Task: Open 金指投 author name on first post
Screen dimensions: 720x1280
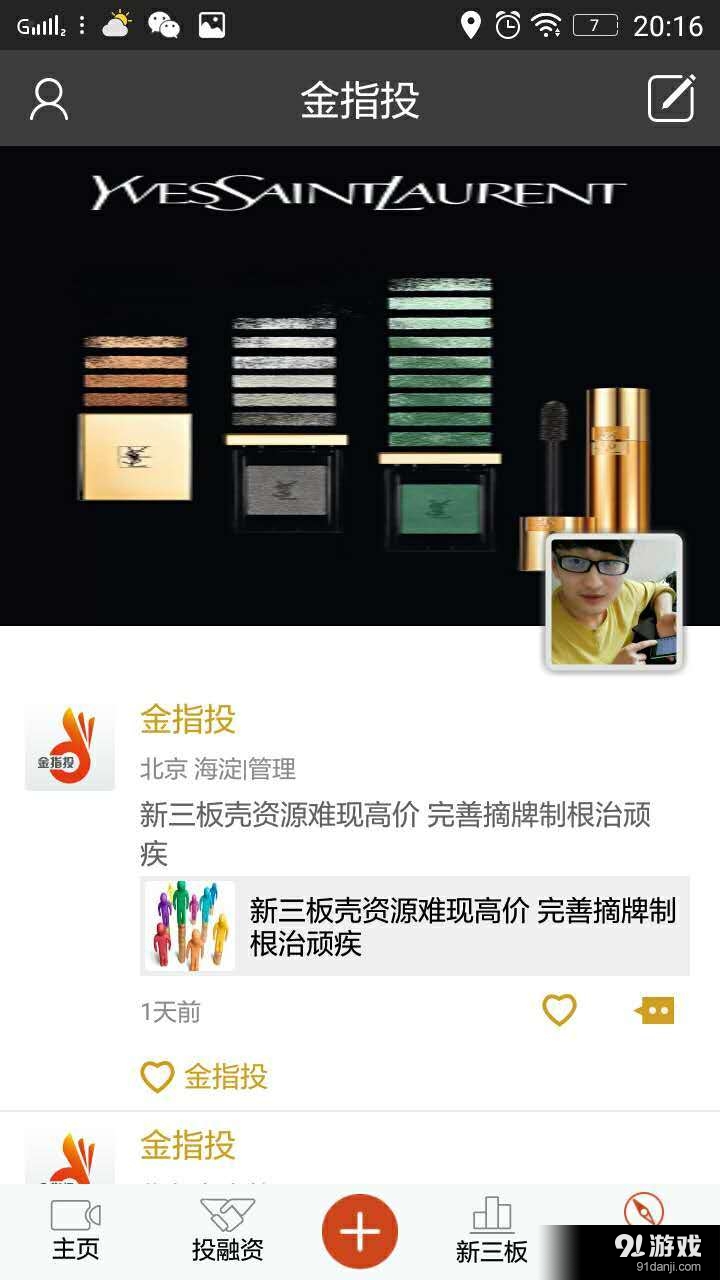Action: (x=188, y=719)
